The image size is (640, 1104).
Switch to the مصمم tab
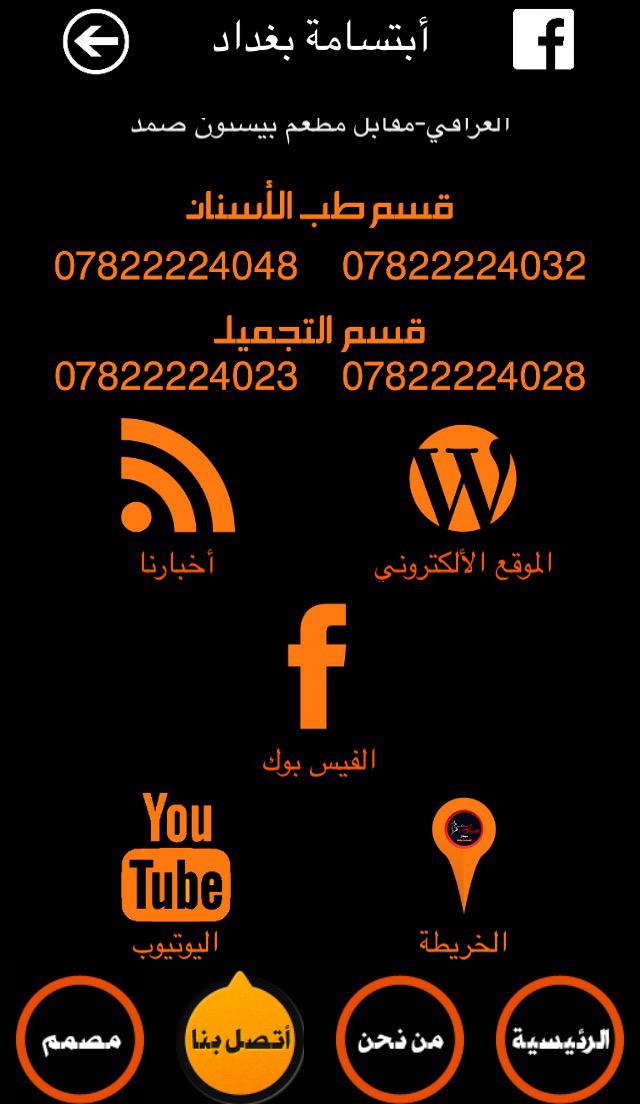81,1041
